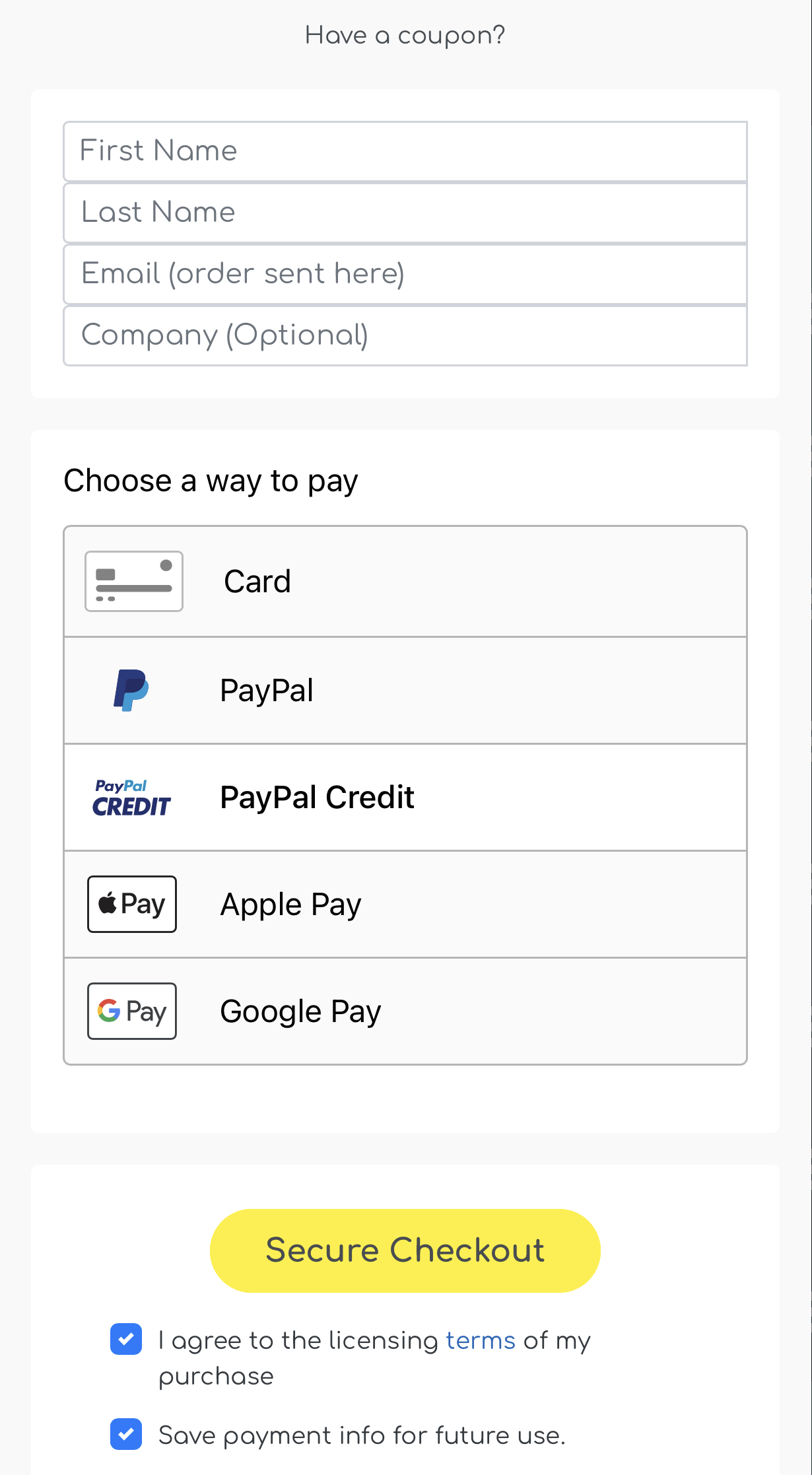Click the PayPal logo
This screenshot has height=1475, width=812.
tap(130, 690)
